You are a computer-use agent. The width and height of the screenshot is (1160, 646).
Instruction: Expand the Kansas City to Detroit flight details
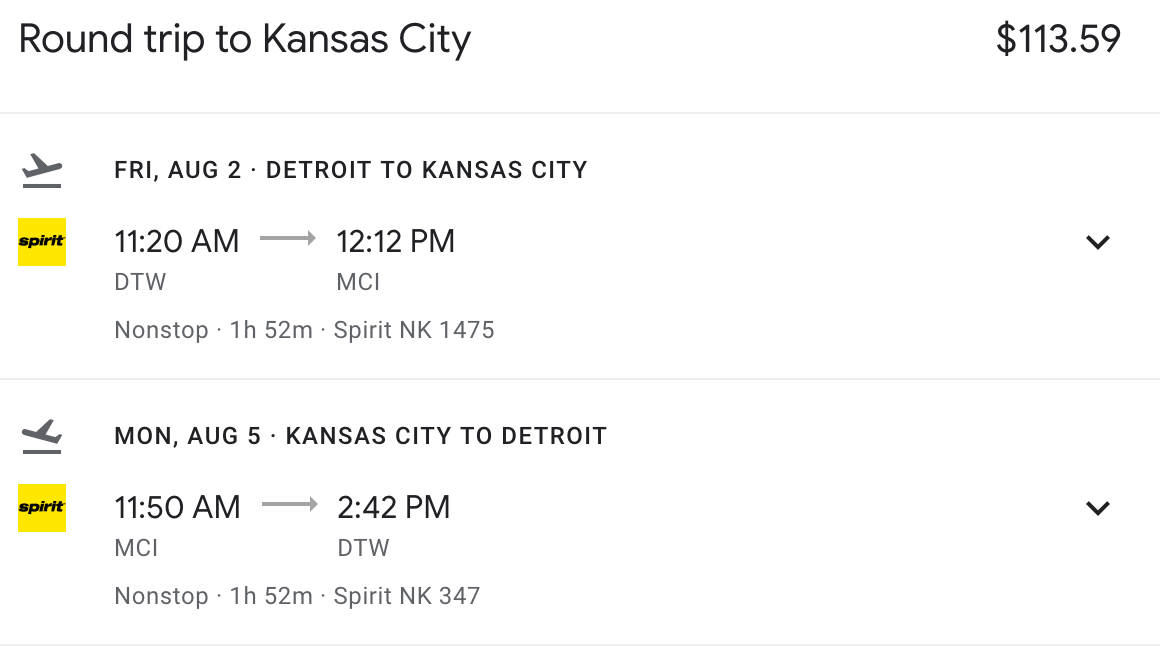(x=1098, y=508)
